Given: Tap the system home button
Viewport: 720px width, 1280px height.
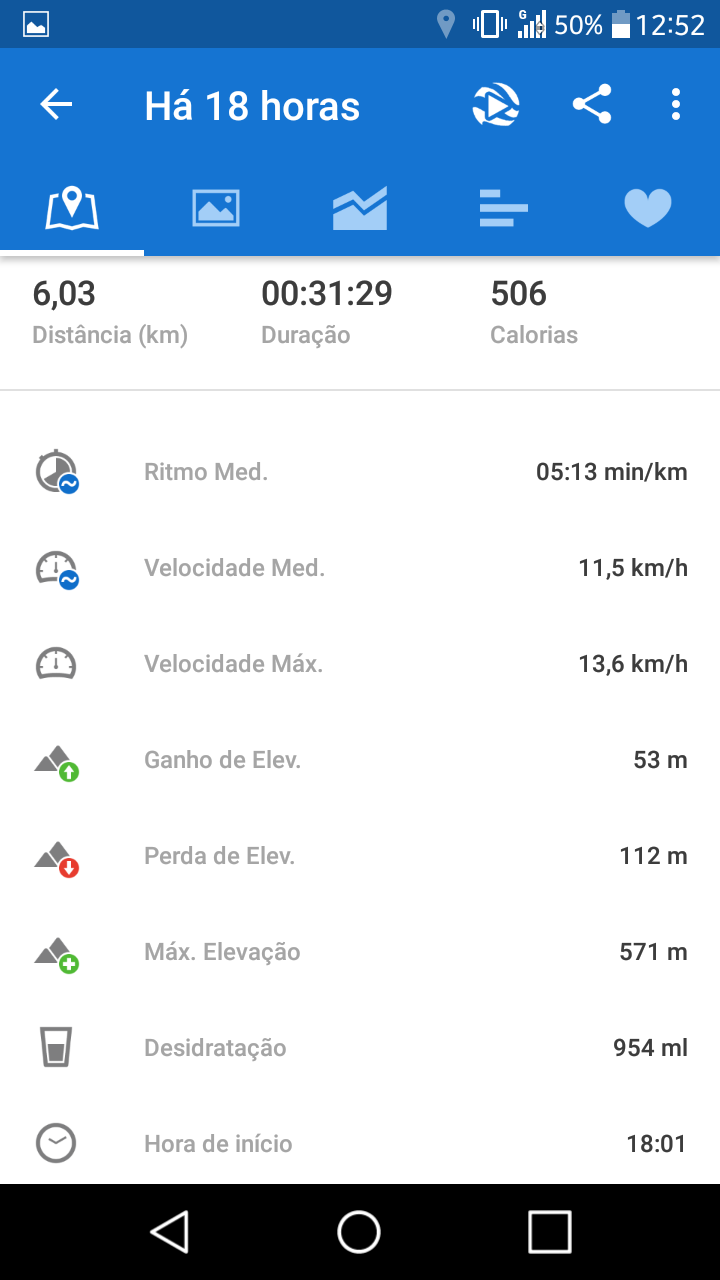Looking at the screenshot, I should coord(359,1231).
